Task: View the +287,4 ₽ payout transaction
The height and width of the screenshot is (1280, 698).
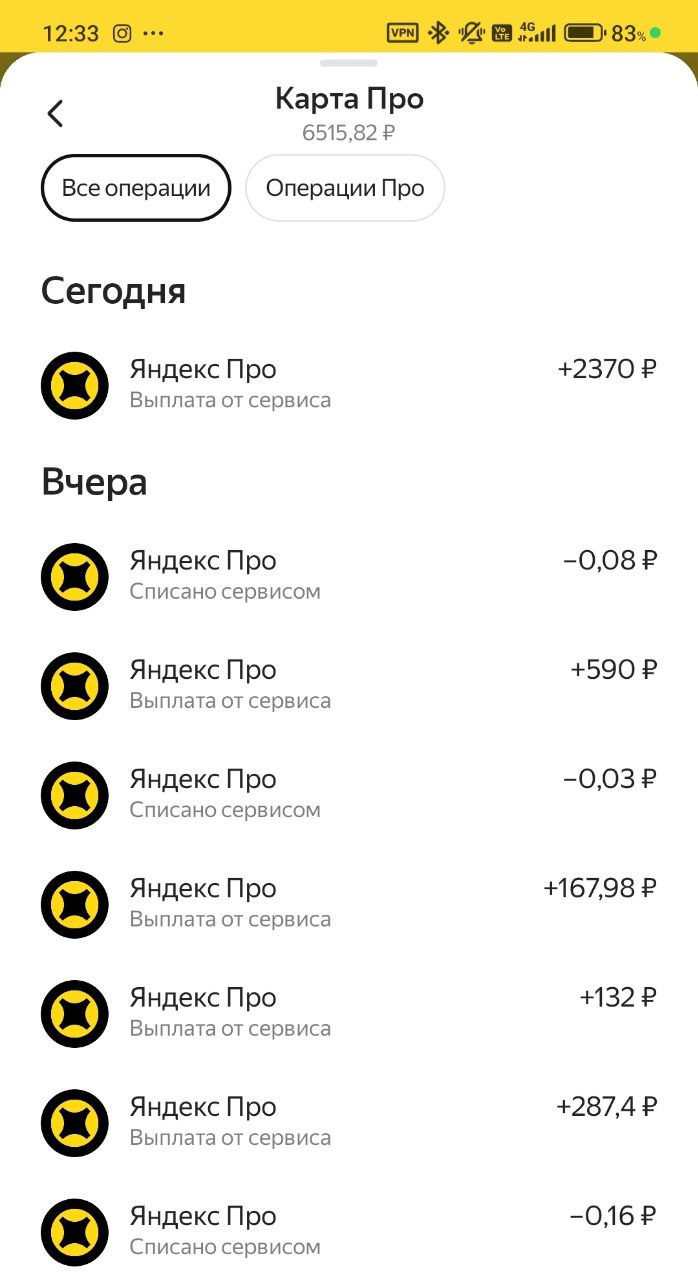Action: [x=348, y=1121]
